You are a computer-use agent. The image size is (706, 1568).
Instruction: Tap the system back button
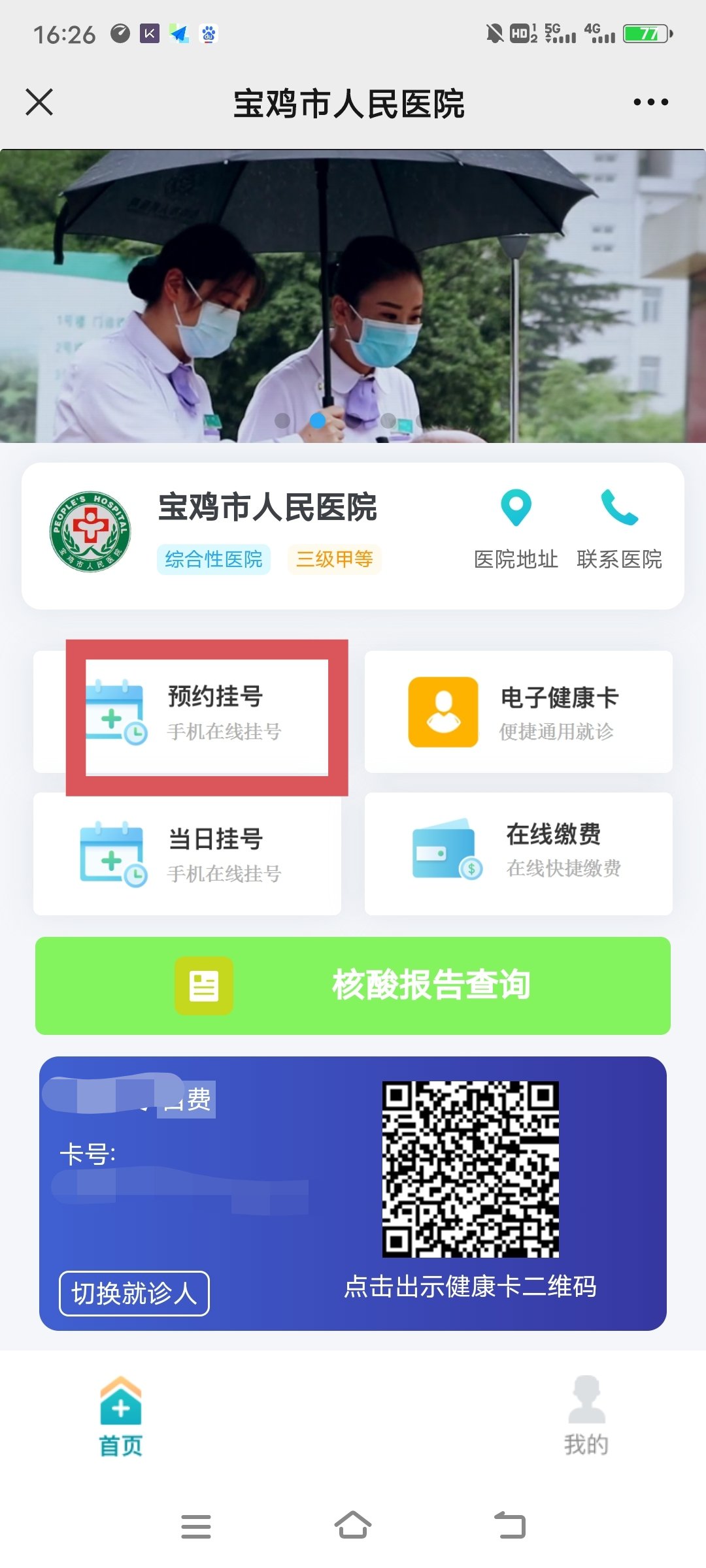tap(510, 1526)
